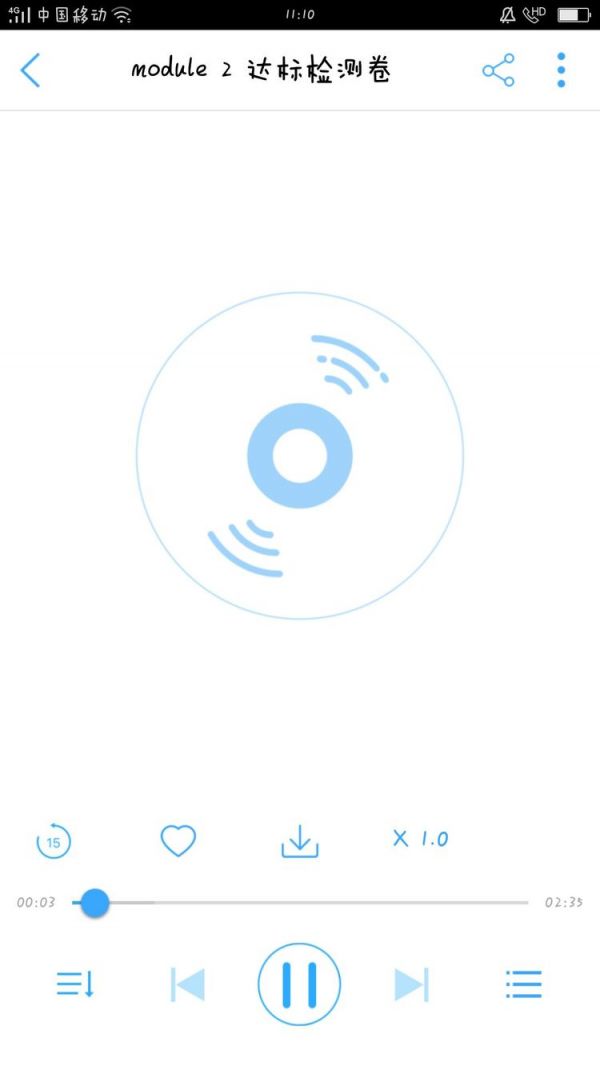The height and width of the screenshot is (1066, 600).
Task: Rewind the audio 15 seconds
Action: (53, 842)
